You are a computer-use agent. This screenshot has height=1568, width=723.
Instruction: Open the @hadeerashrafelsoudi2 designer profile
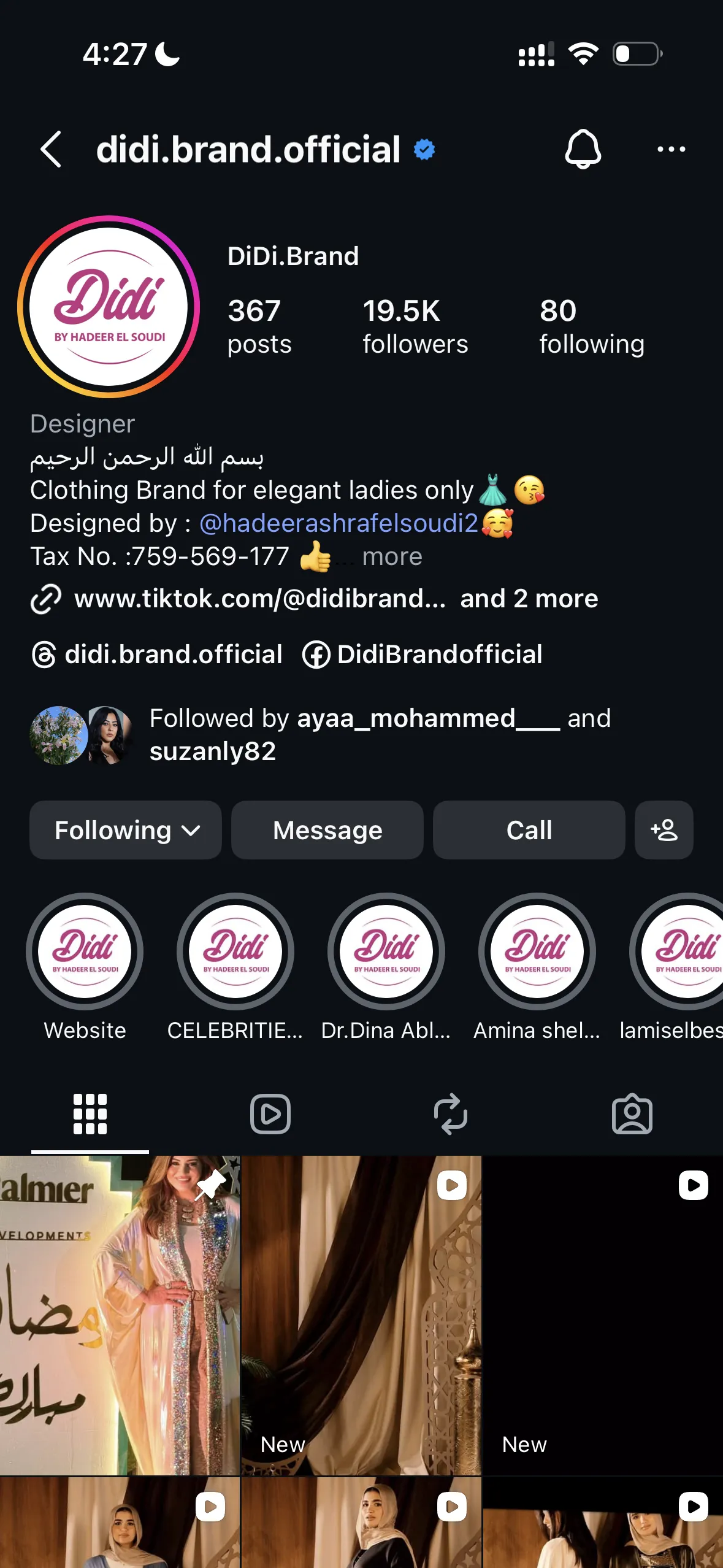(339, 523)
